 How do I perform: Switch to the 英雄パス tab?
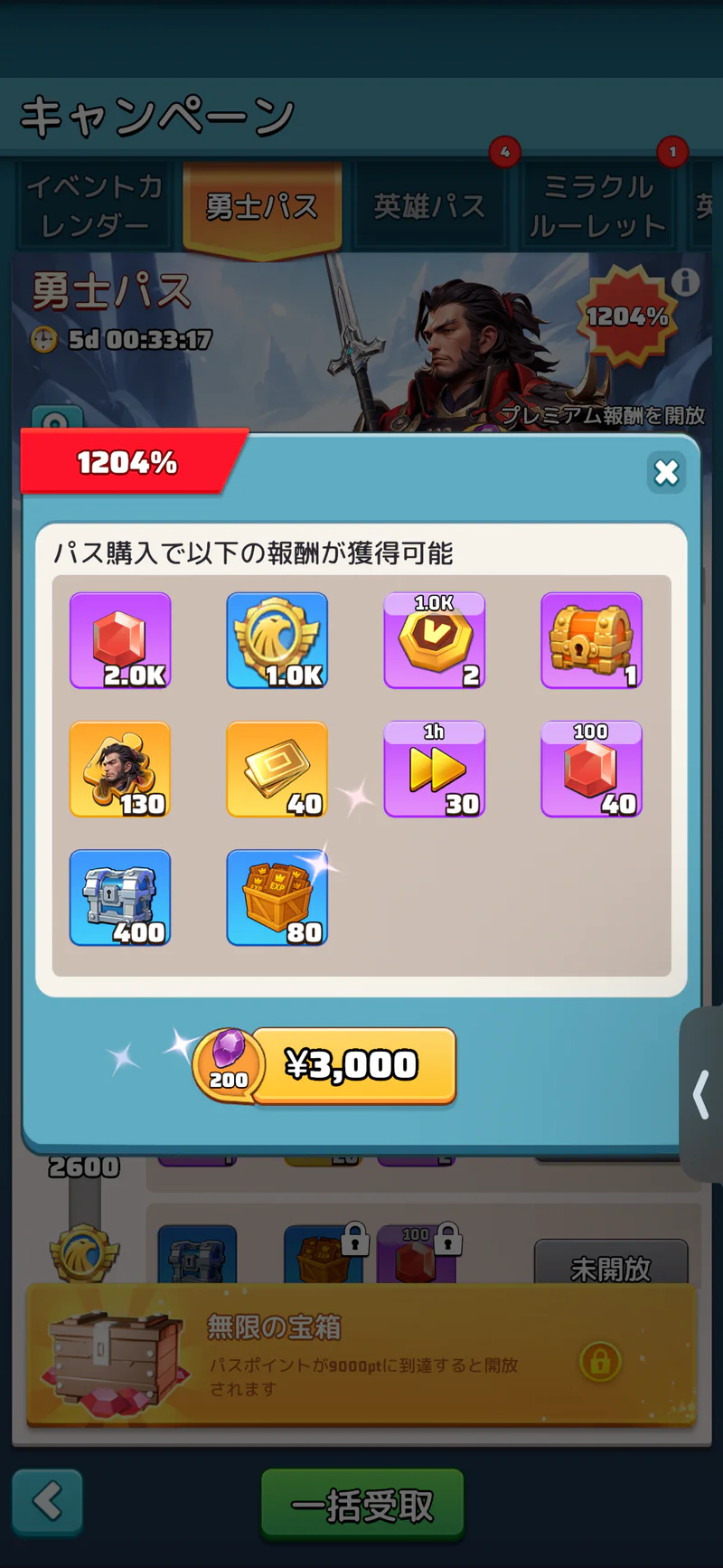coord(429,206)
